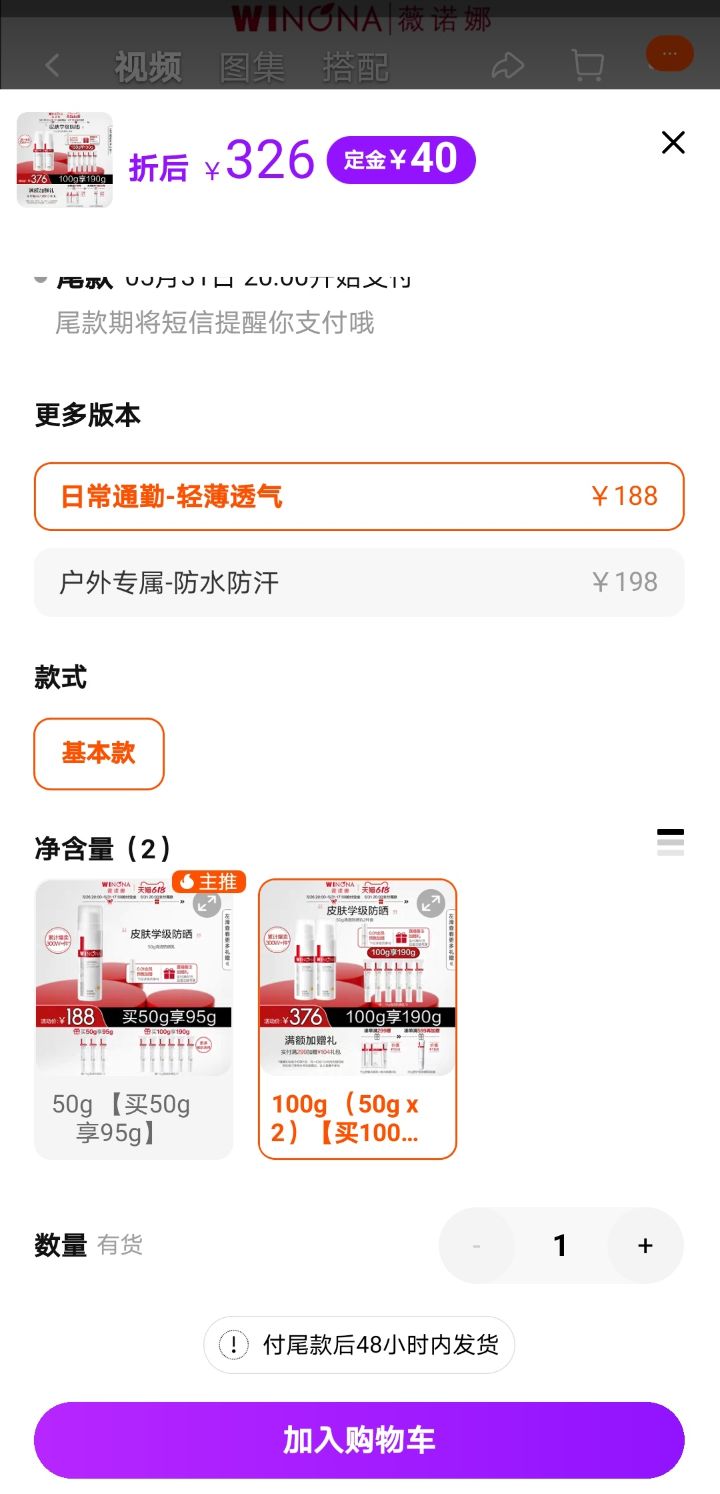Select the 基本款 style chip

[99, 754]
